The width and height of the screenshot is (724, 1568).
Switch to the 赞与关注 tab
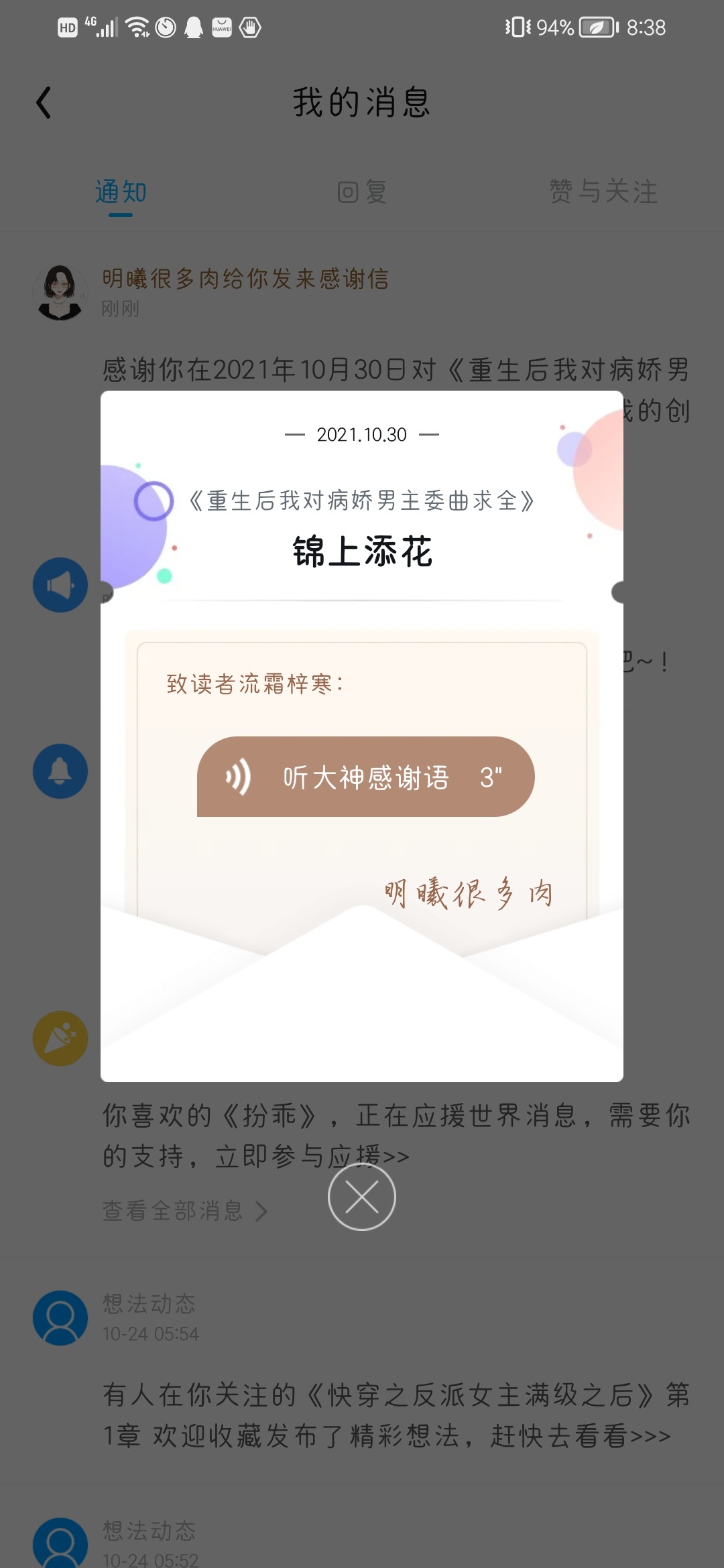(603, 192)
